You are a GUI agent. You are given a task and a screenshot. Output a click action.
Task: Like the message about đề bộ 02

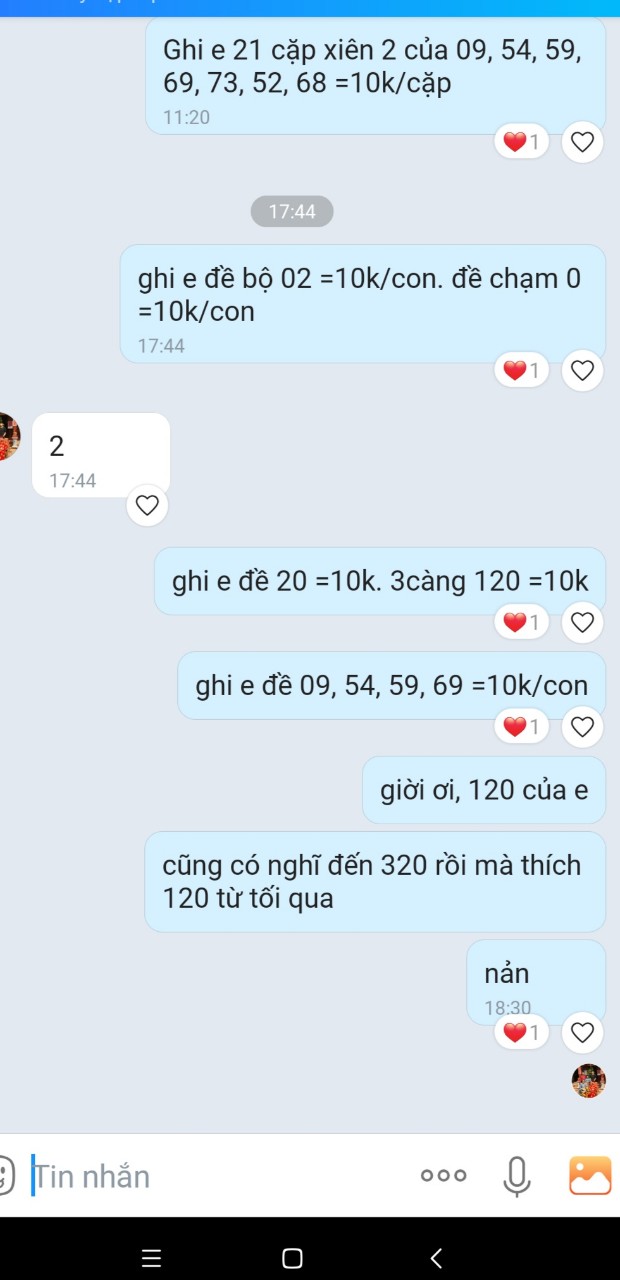tap(582, 370)
